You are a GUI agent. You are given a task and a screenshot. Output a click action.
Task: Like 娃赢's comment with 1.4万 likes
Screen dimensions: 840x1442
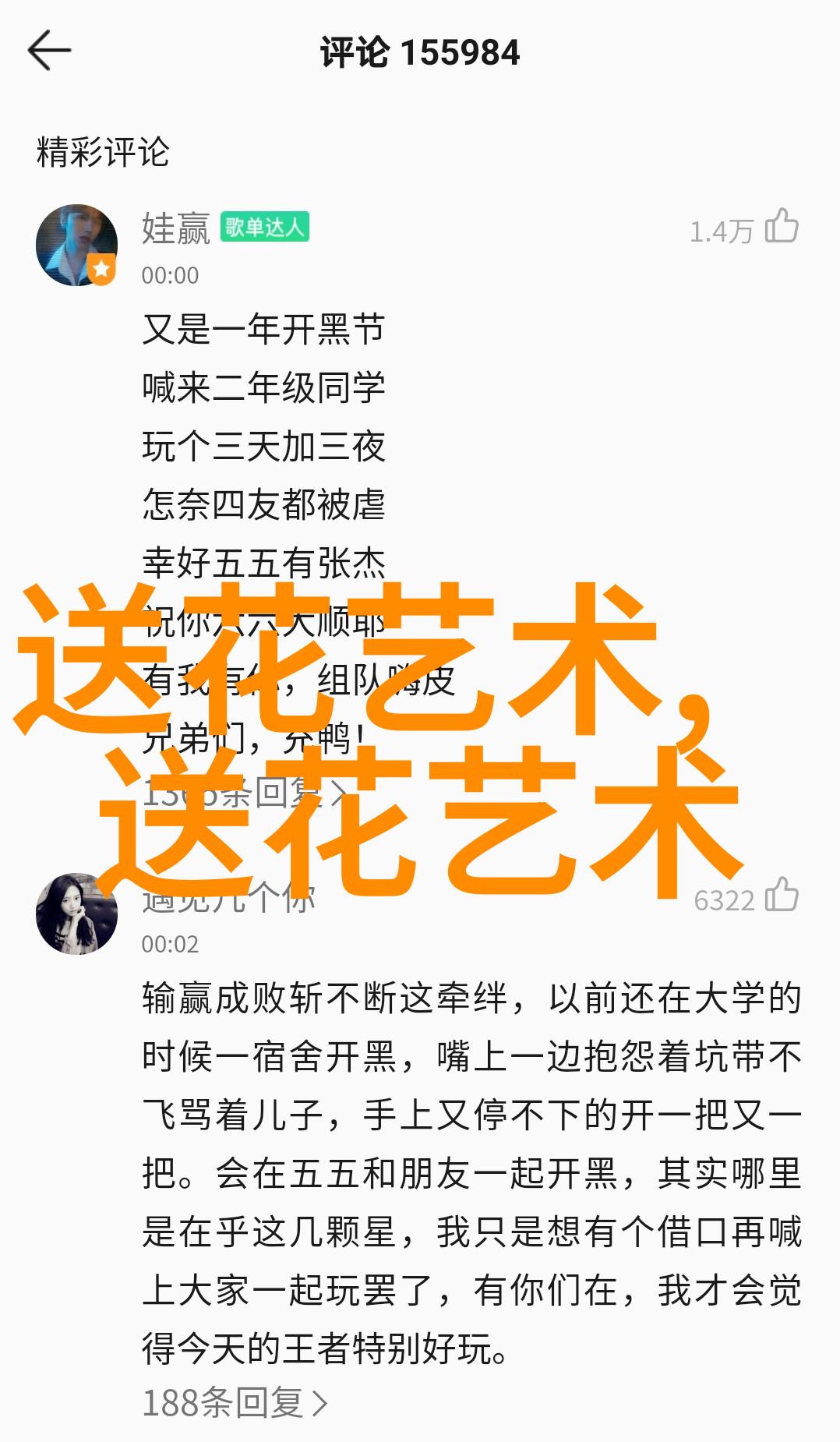[782, 228]
